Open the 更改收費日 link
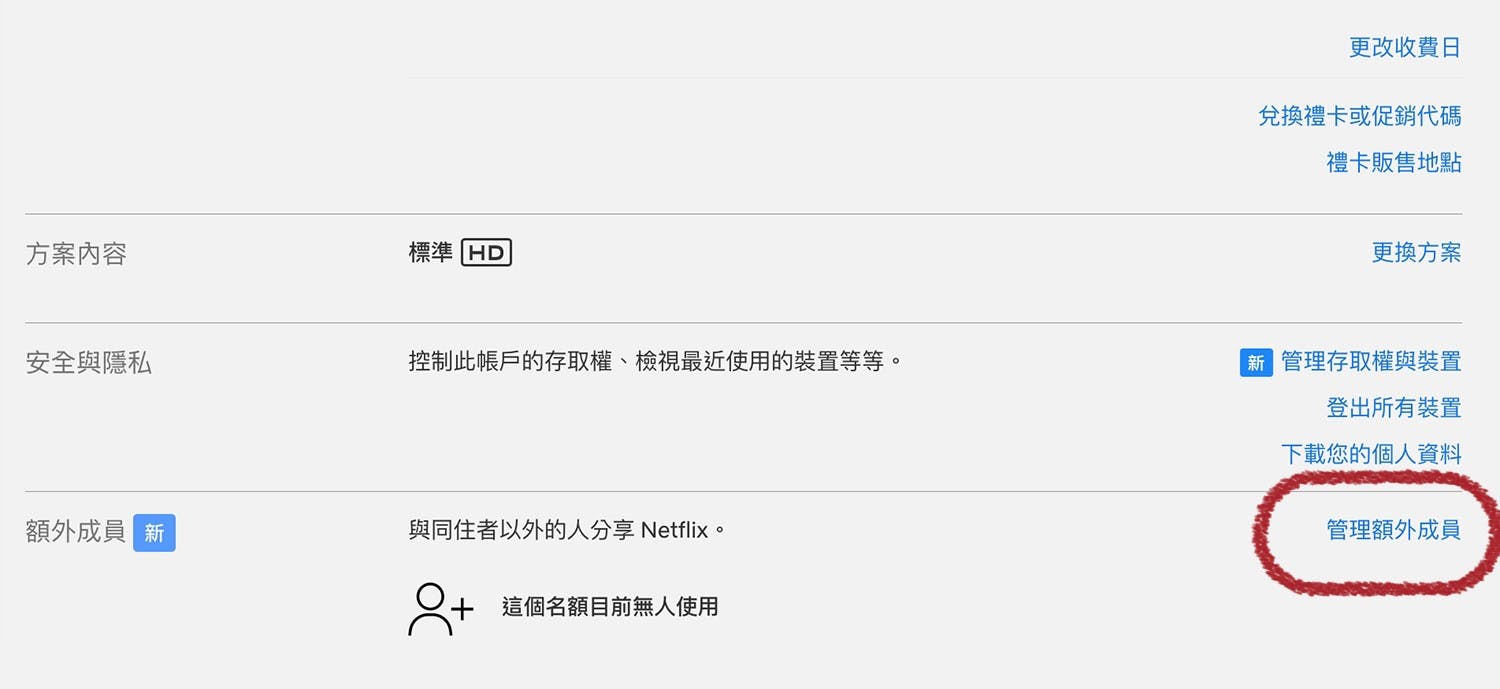The image size is (1500, 689). point(1404,47)
